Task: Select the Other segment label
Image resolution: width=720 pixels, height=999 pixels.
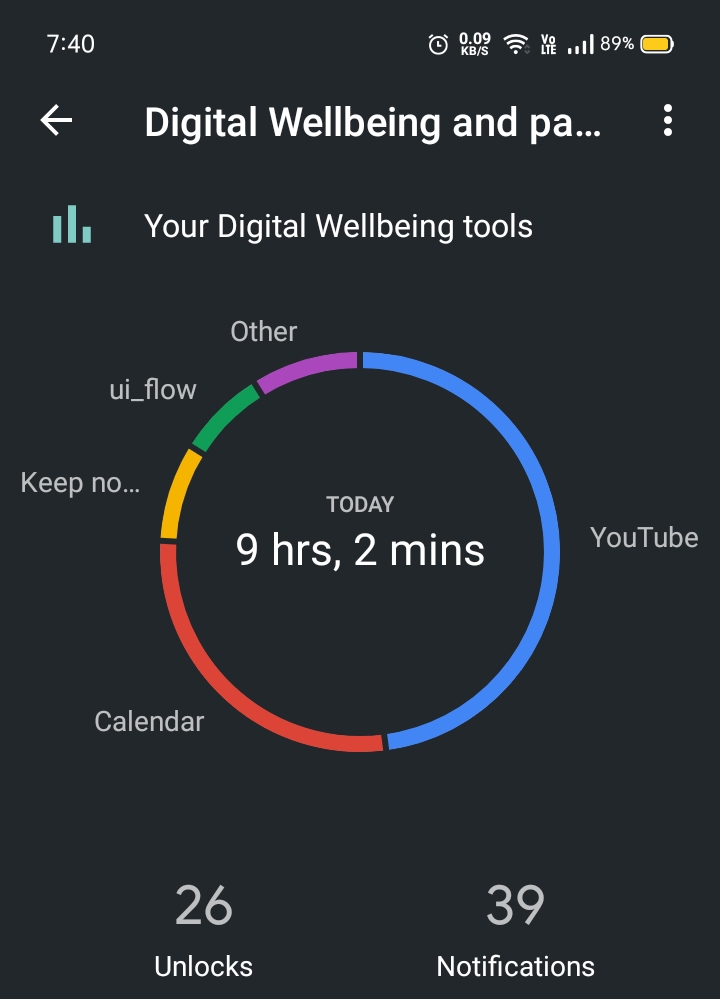Action: (x=264, y=332)
